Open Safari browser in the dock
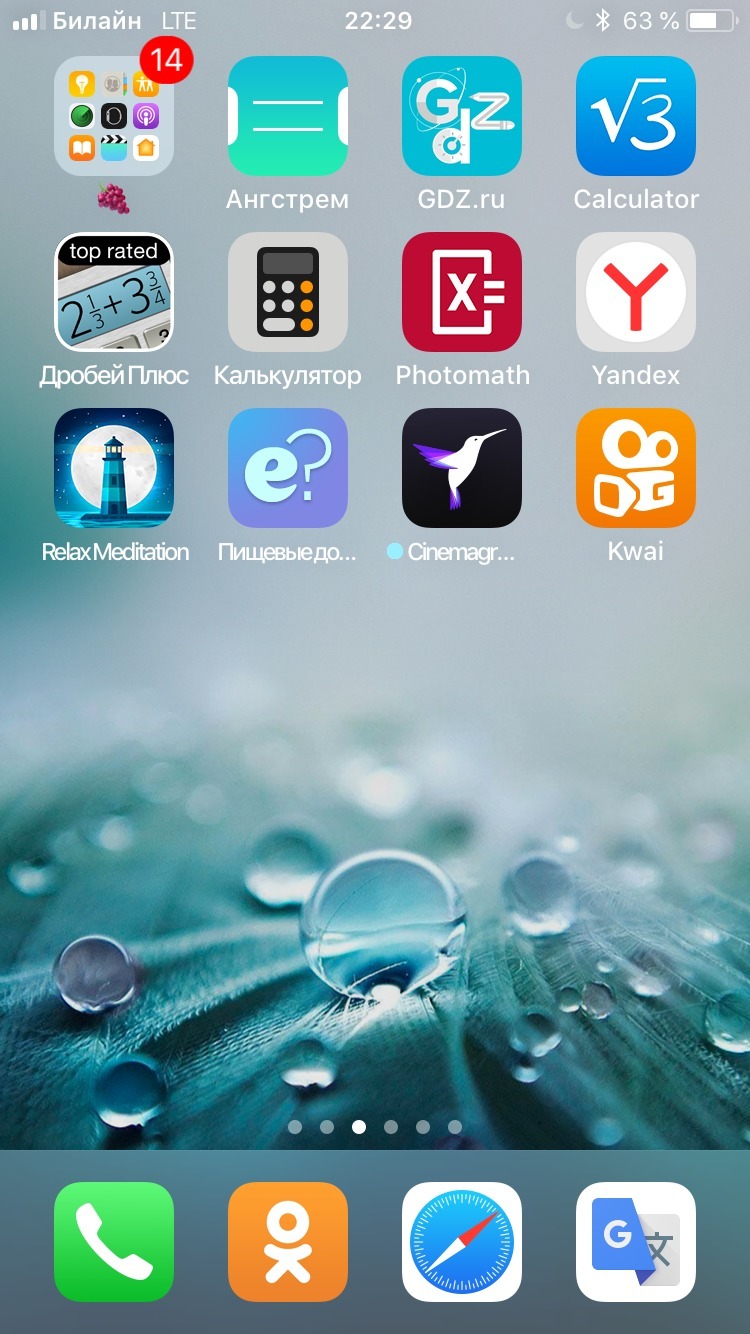Viewport: 750px width, 1334px height. (x=461, y=1242)
